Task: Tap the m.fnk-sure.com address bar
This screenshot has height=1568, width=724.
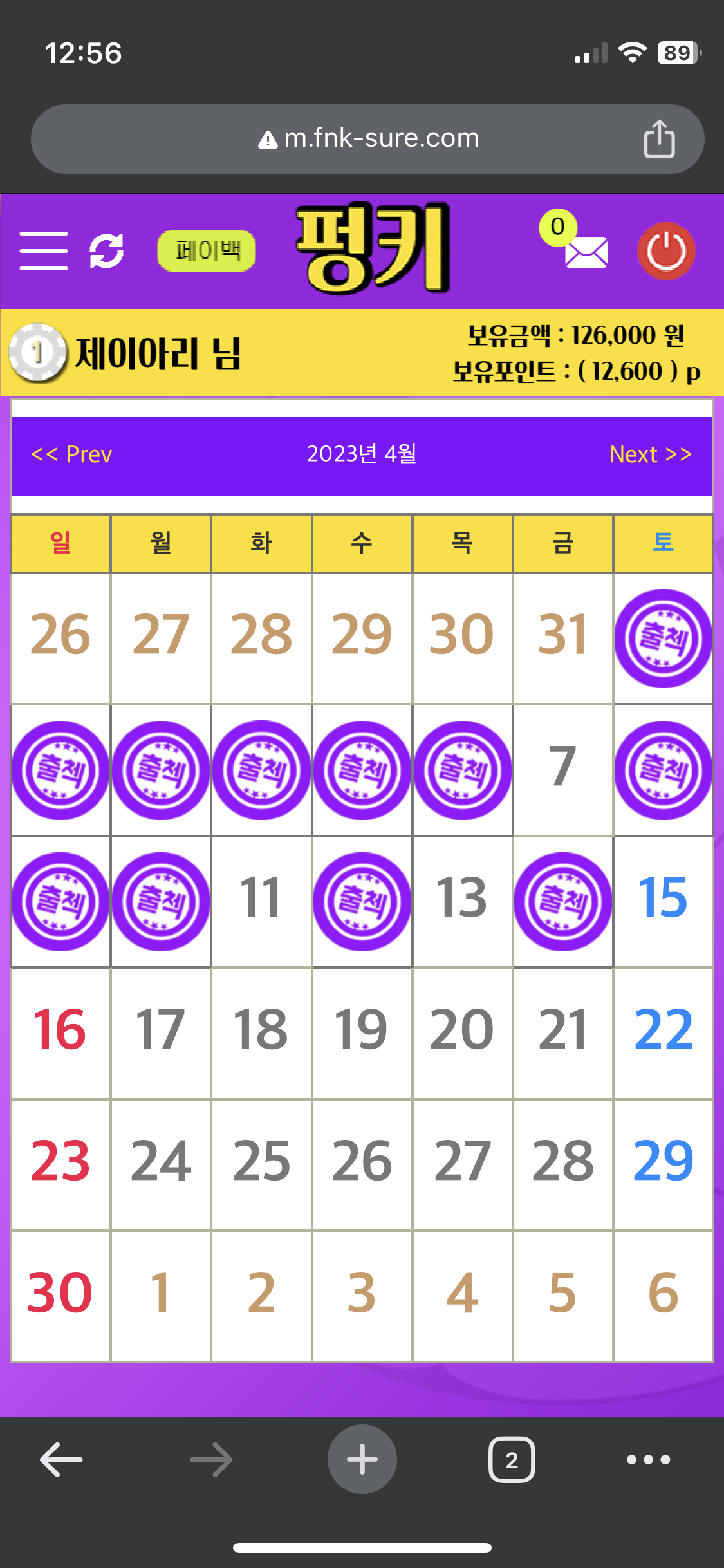Action: 368,139
